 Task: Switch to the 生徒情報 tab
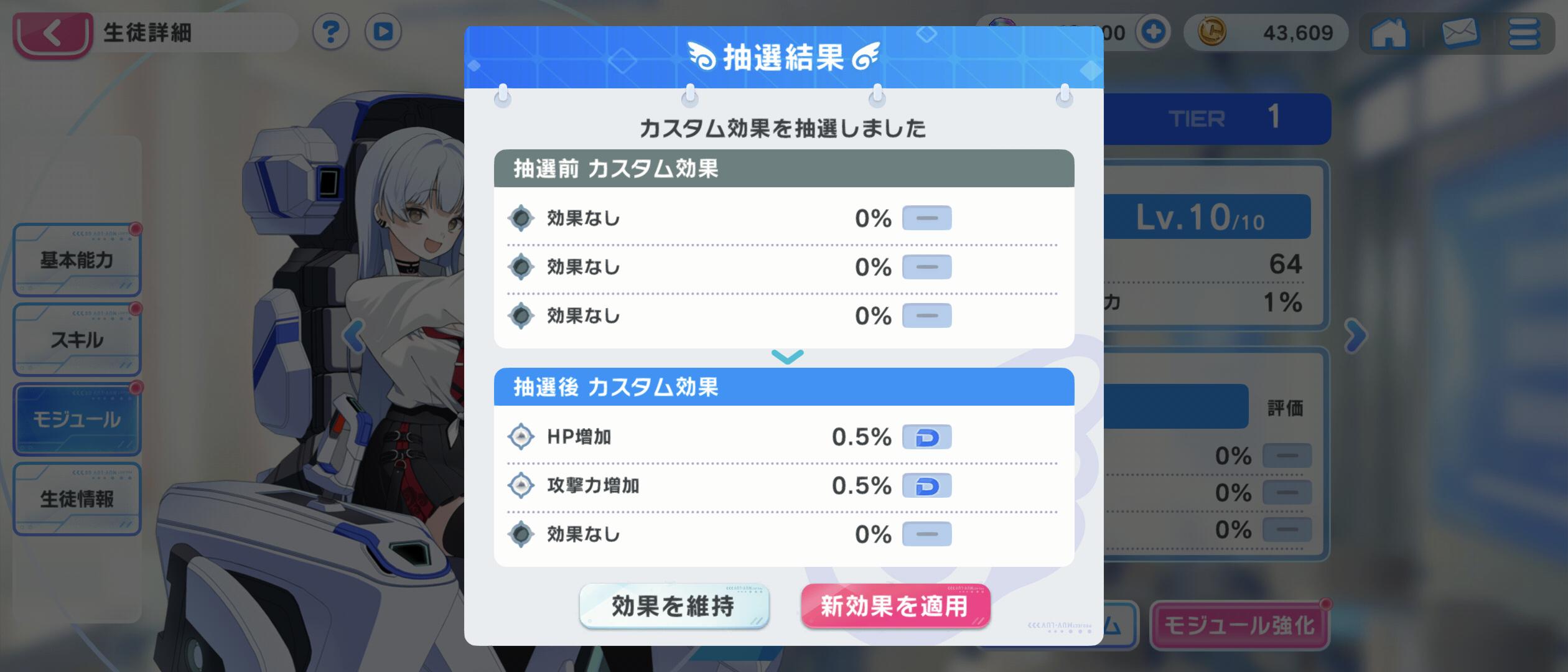tap(77, 498)
